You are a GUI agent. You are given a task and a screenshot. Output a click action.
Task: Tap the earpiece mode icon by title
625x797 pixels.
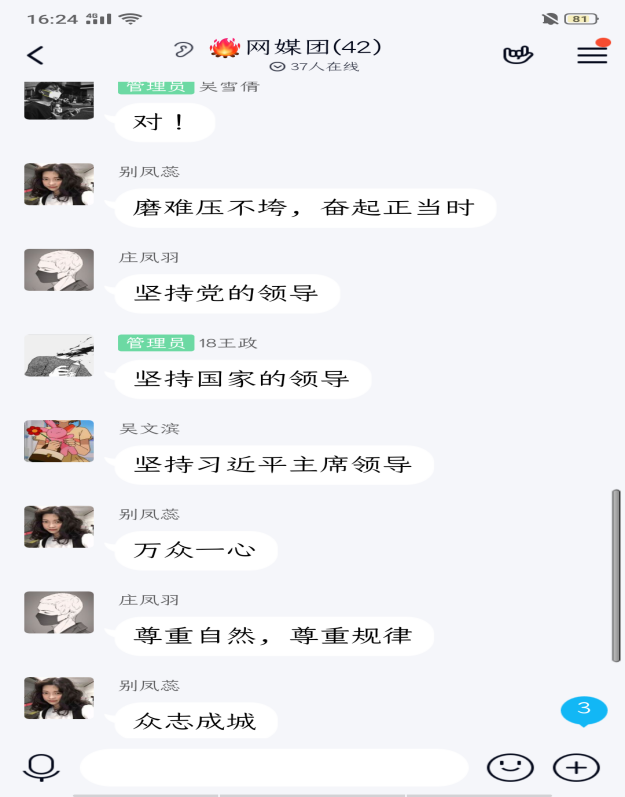click(x=183, y=49)
